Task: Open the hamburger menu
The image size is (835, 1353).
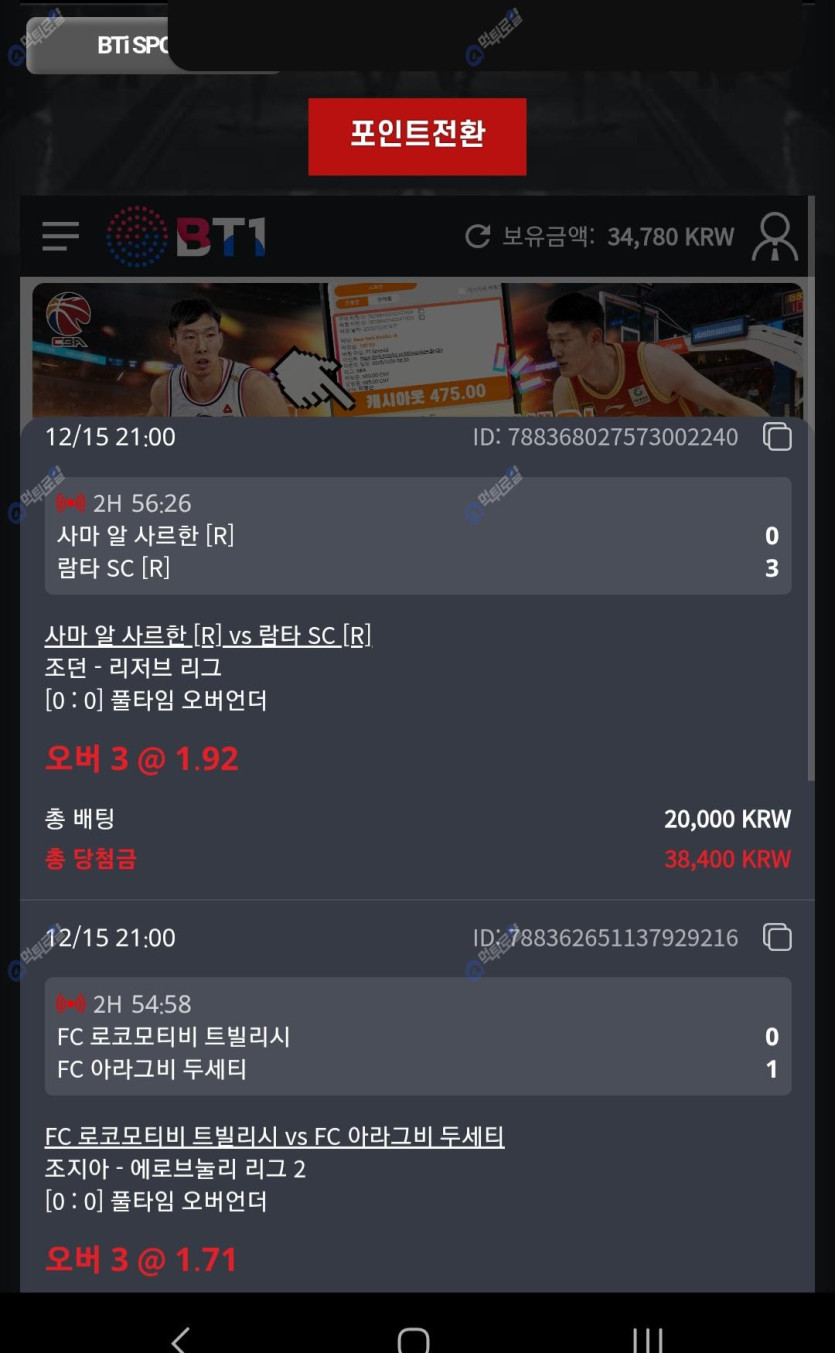Action: (x=60, y=236)
